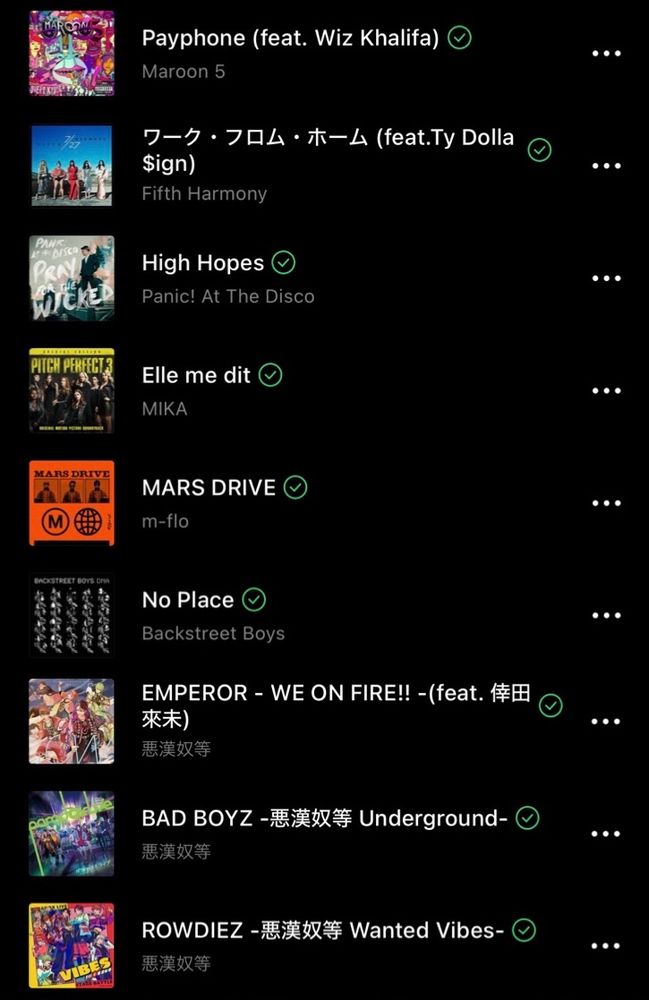This screenshot has height=1000, width=649.
Task: Tap the three dots beside MARS DRIVE
Action: pos(606,504)
